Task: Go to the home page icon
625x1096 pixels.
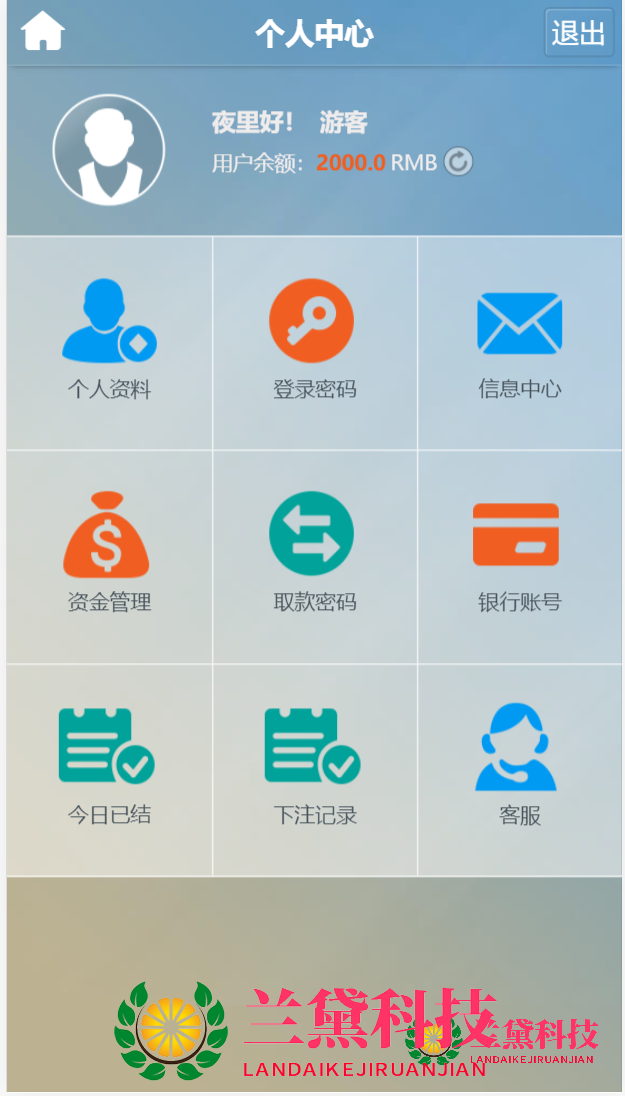Action: 43,32
